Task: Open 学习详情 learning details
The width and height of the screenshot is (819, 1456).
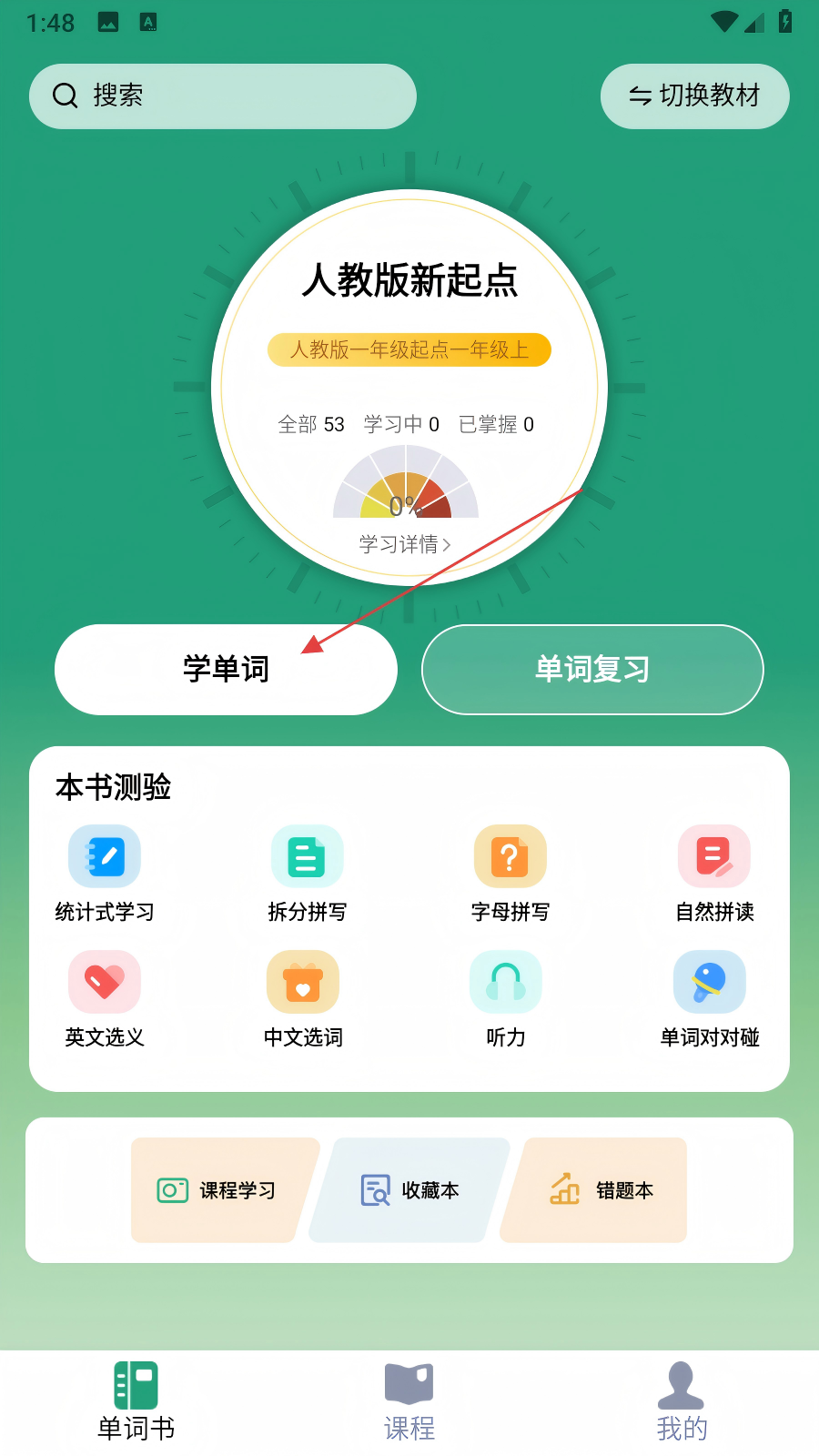Action: pos(405,544)
